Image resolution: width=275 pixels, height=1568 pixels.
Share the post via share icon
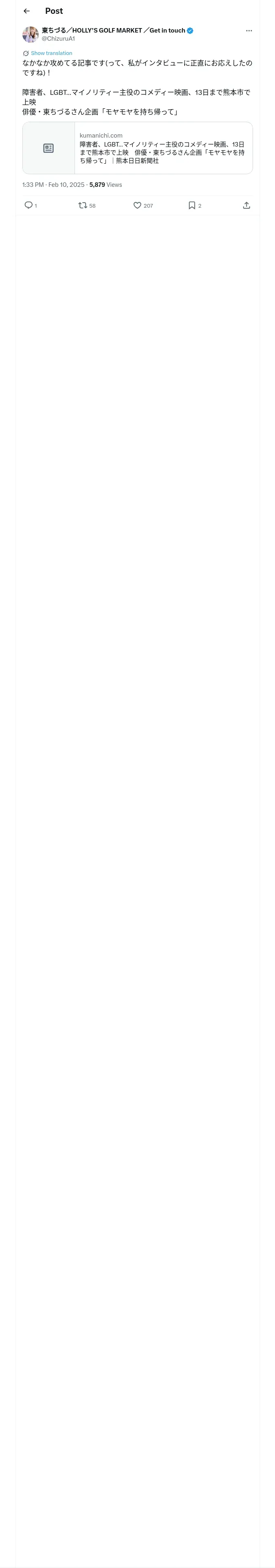(x=246, y=205)
